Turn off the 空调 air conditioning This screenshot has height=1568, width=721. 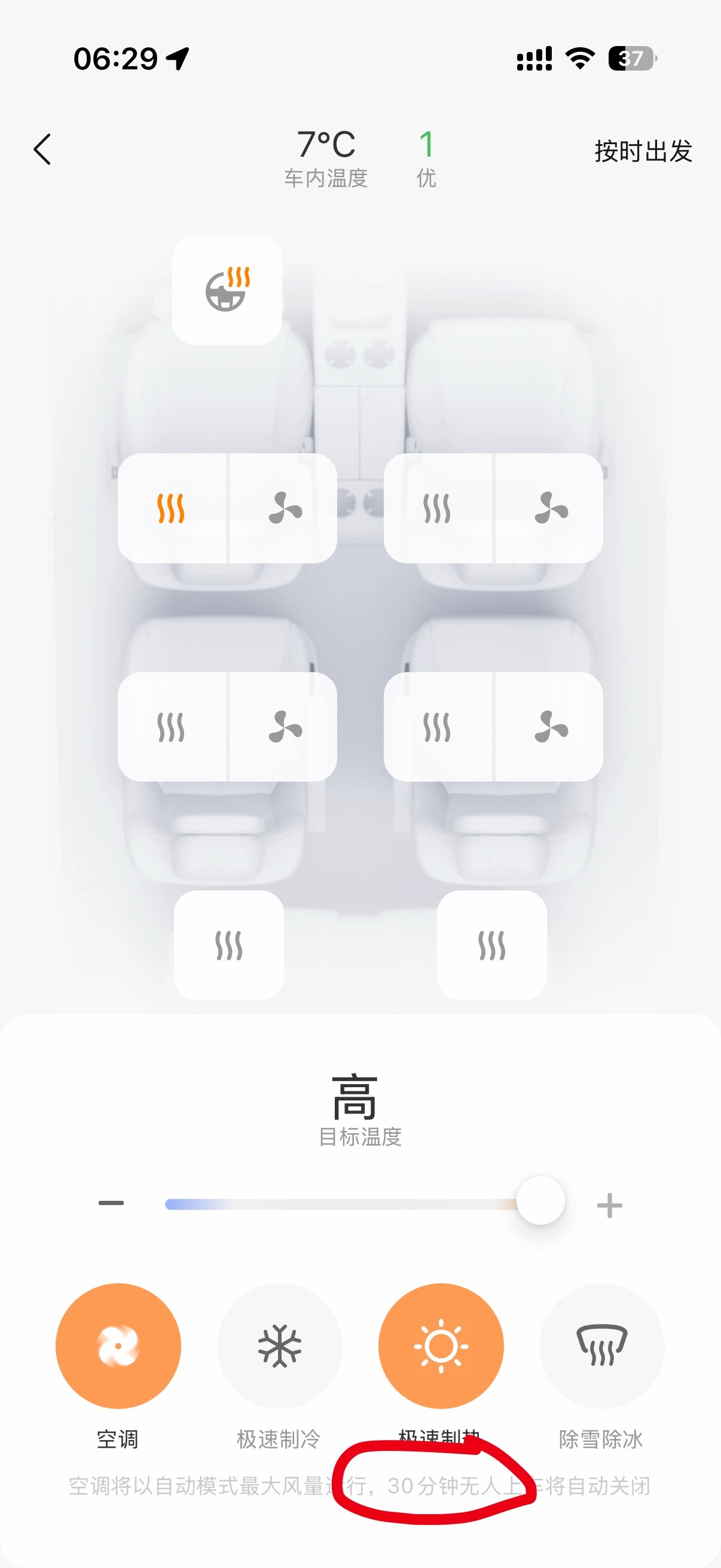[x=118, y=1347]
